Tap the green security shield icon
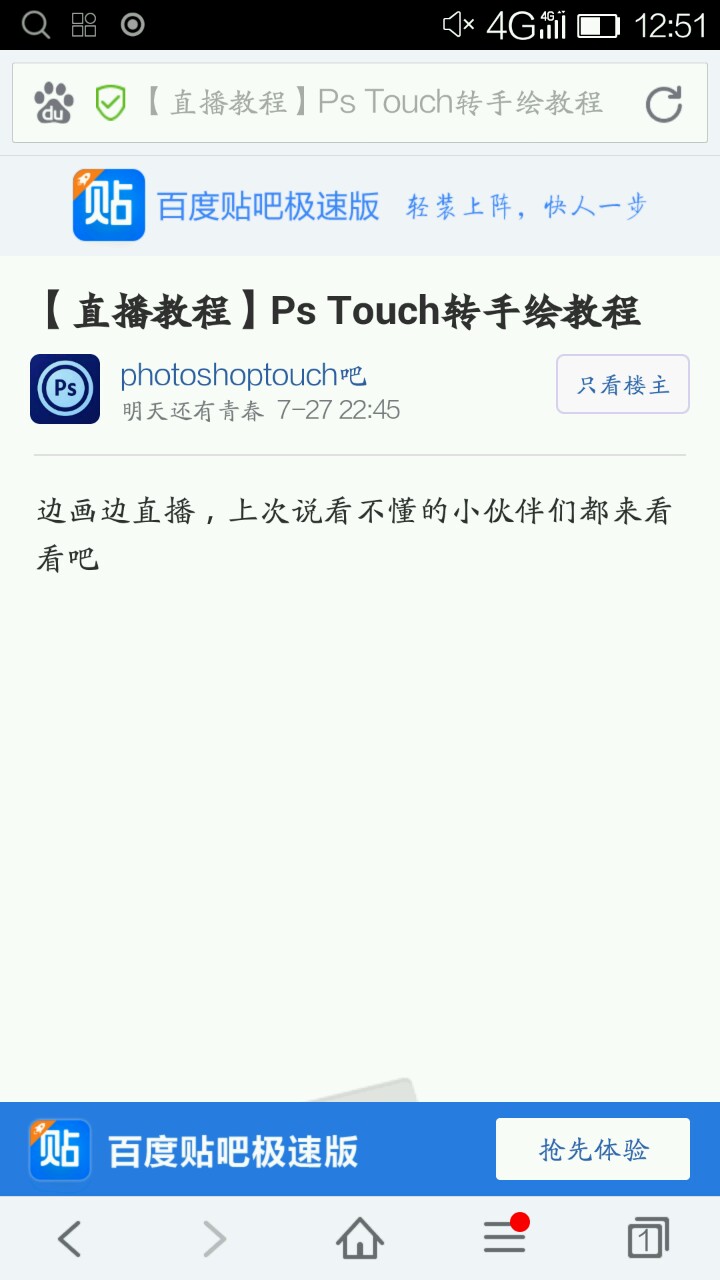The image size is (720, 1280). pyautogui.click(x=111, y=103)
